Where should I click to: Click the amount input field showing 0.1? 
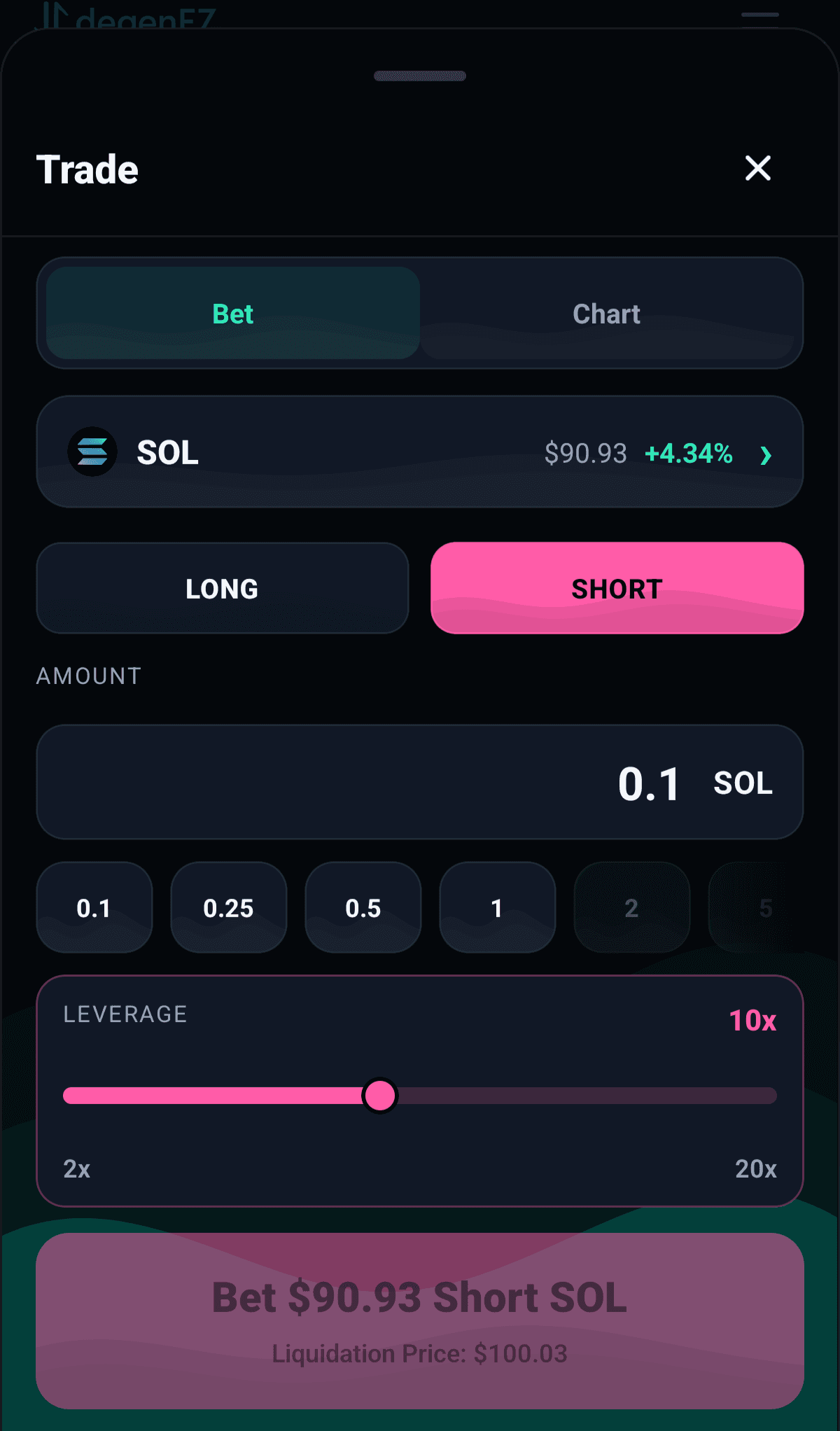(x=420, y=782)
